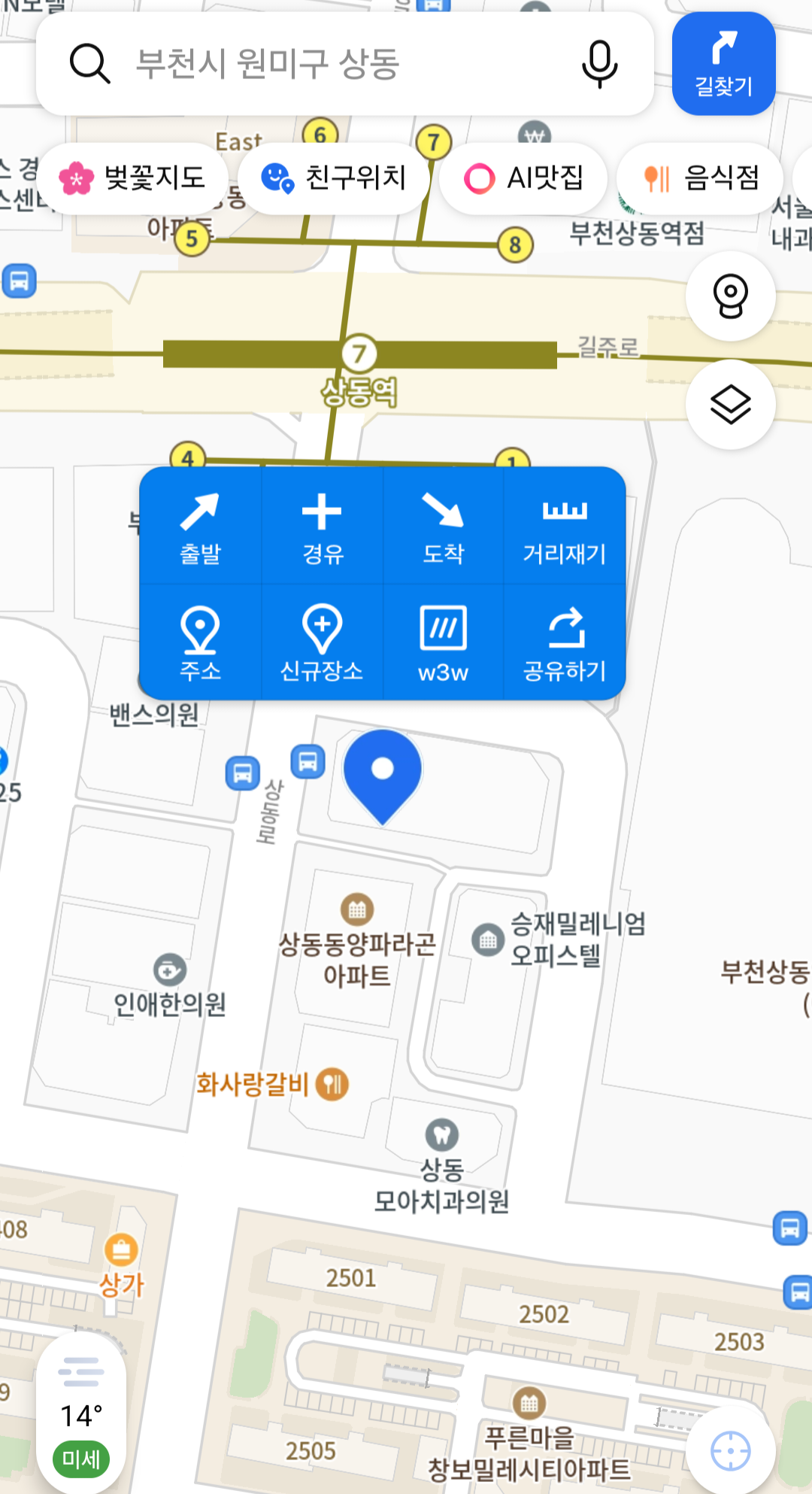The width and height of the screenshot is (812, 1494).
Task: Start 거리재기 distance measurement
Action: (564, 527)
